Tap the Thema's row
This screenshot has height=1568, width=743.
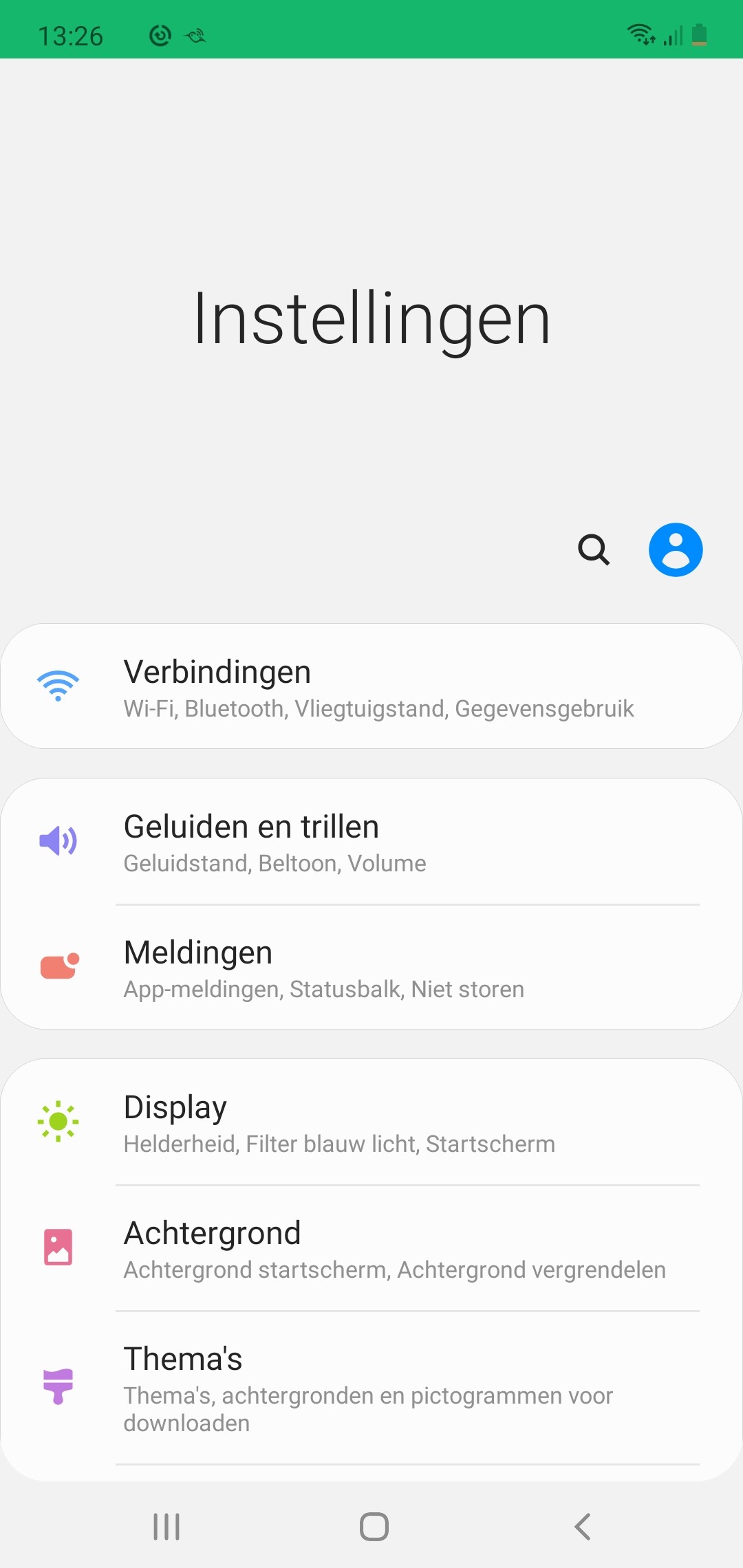[x=371, y=1386]
